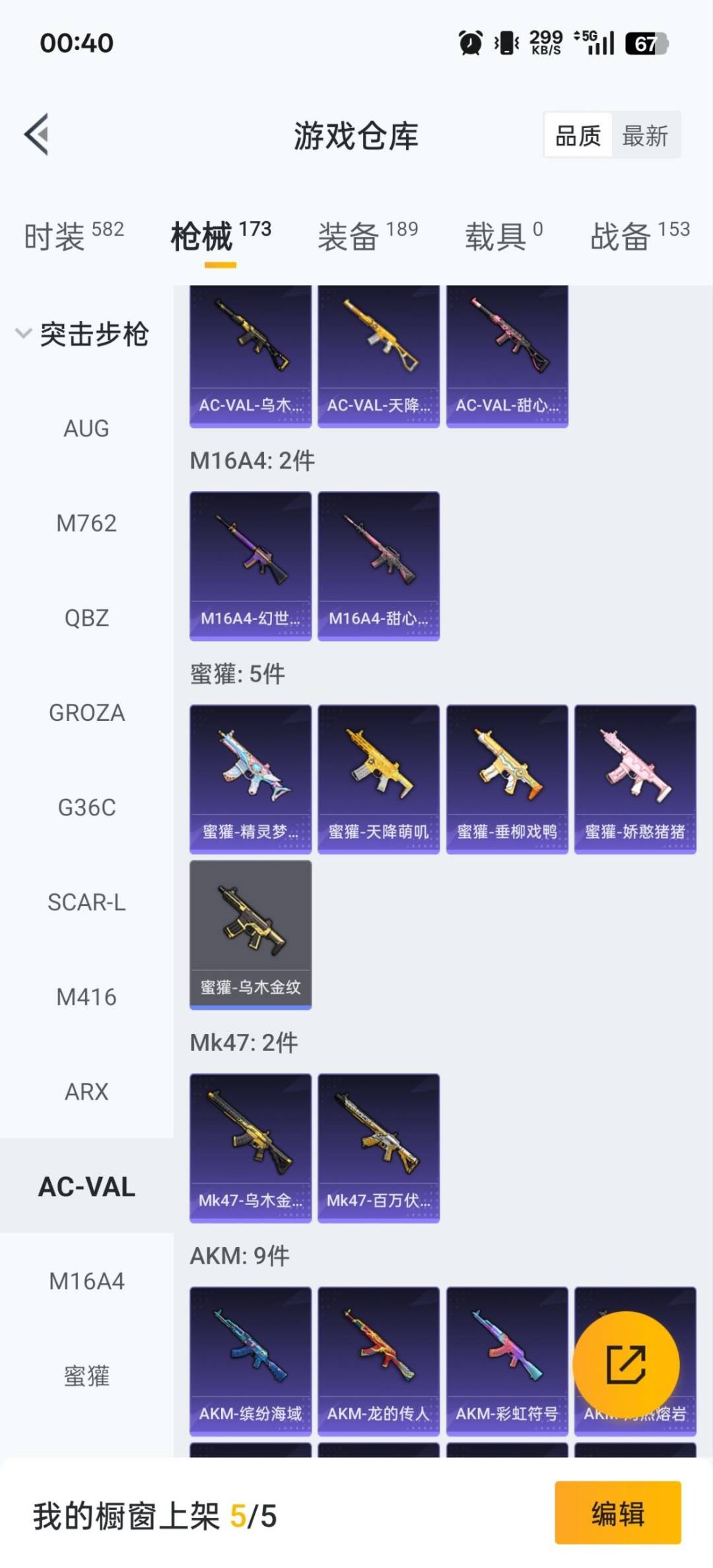The width and height of the screenshot is (713, 1568).
Task: View the M16A4-幻世 skin item
Action: 250,566
